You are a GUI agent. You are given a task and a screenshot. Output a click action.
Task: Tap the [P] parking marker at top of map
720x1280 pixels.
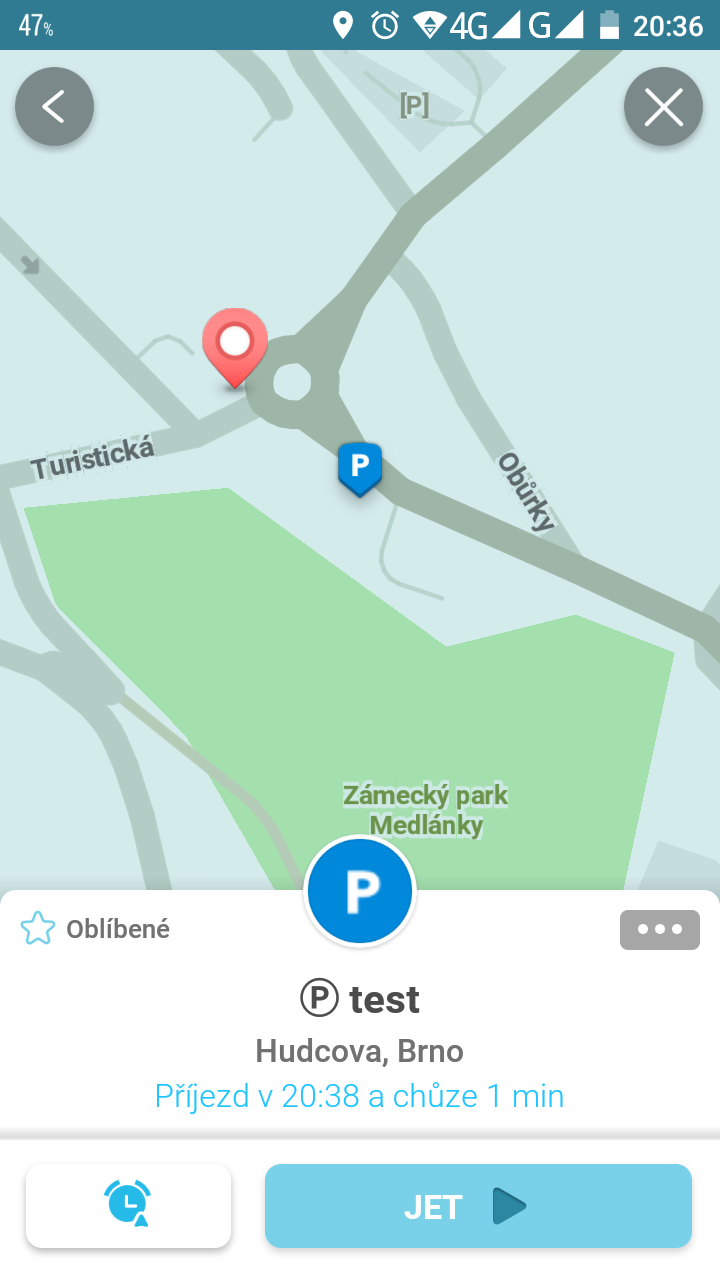click(415, 103)
